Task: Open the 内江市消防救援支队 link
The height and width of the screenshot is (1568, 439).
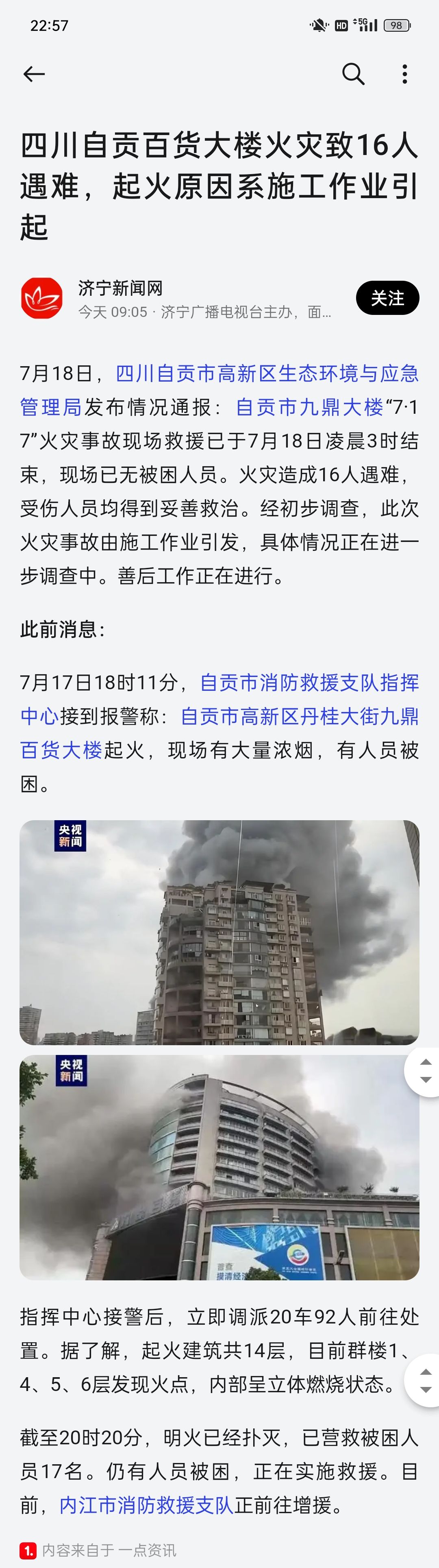Action: 146,1505
